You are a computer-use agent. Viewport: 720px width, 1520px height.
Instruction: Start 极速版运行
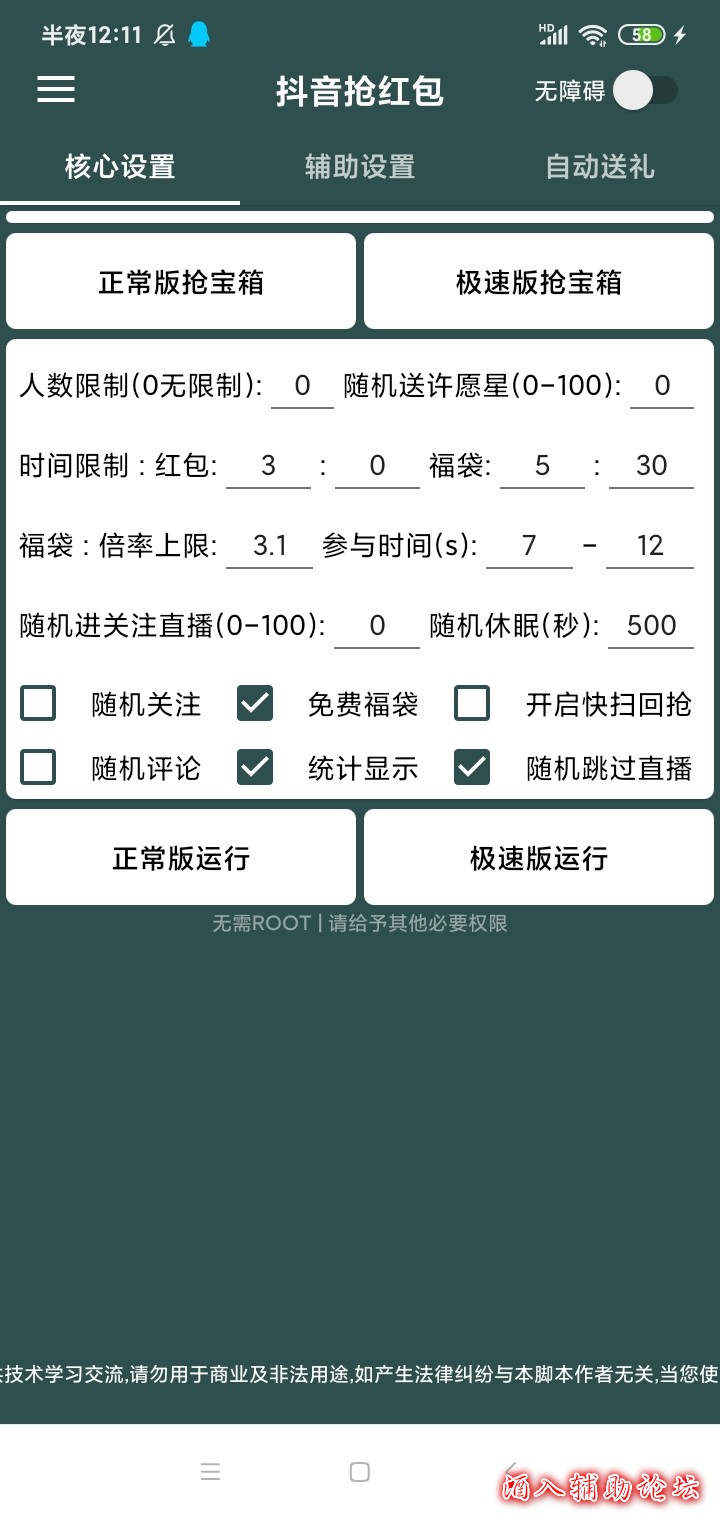539,858
